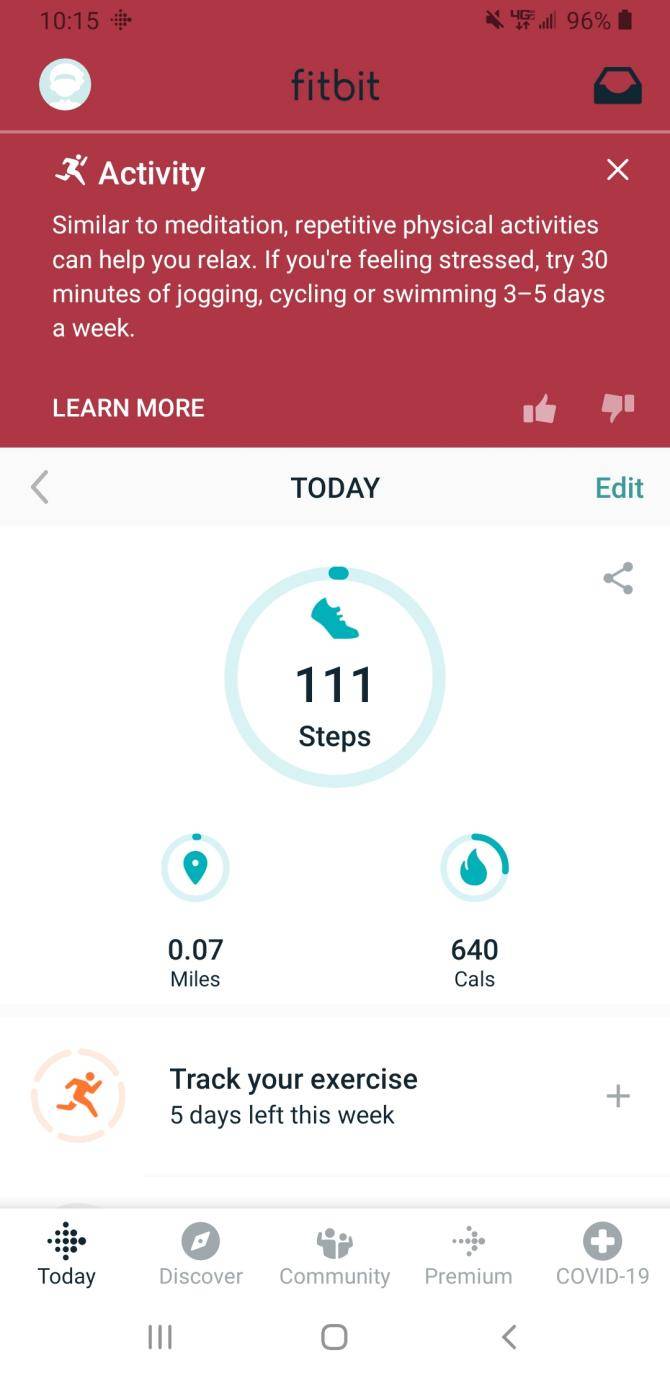Tap LEARN MORE on Activity tip

click(x=128, y=408)
